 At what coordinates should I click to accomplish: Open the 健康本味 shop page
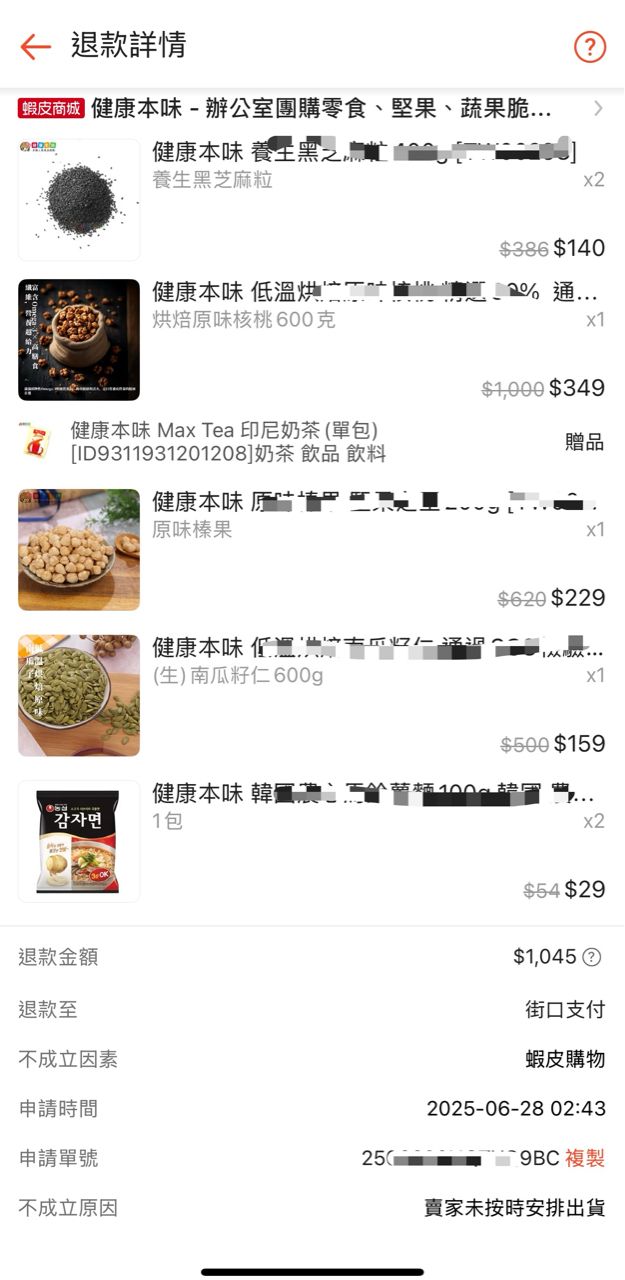click(320, 108)
